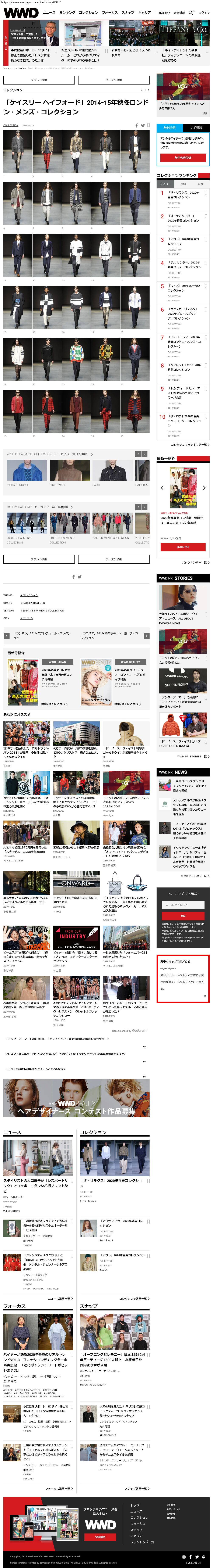The height and width of the screenshot is (1568, 213).
Task: Tap the メールアドレス input field
Action: [182, 905]
